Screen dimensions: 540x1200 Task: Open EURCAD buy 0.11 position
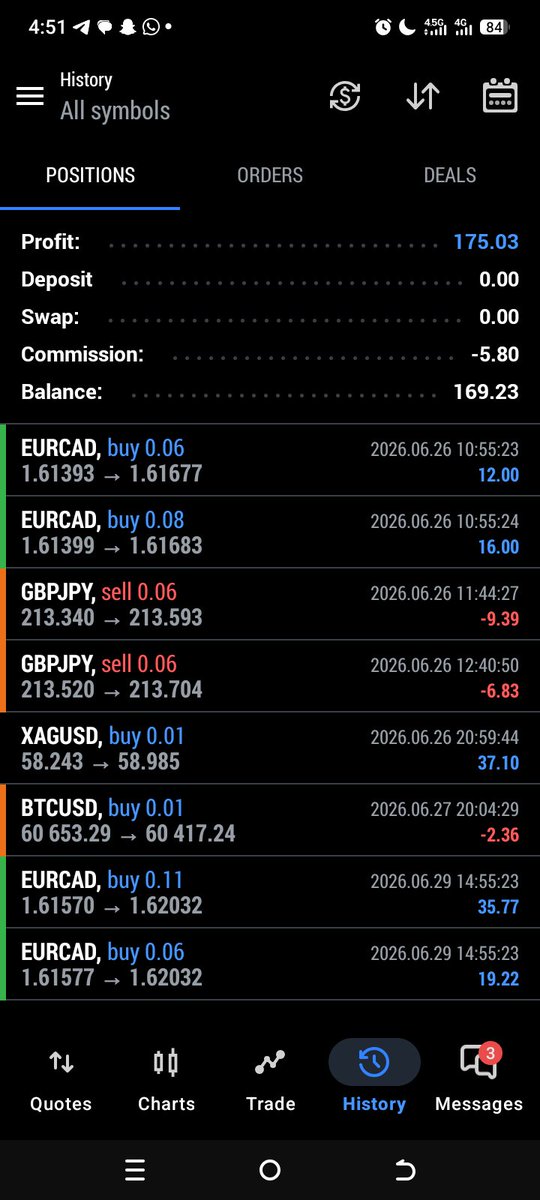coord(270,892)
